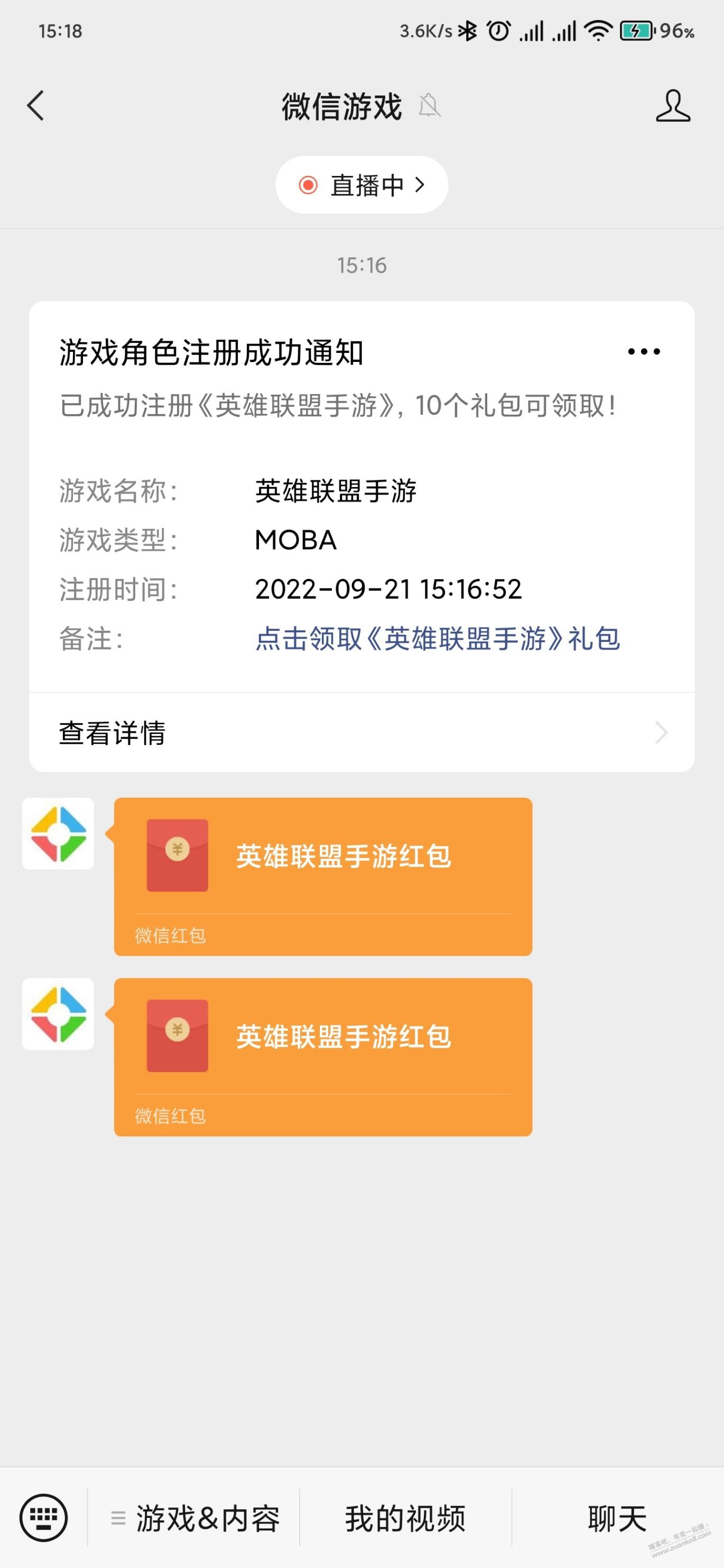
Task: Switch to keyboard input with the keyboard icon
Action: 43,1517
